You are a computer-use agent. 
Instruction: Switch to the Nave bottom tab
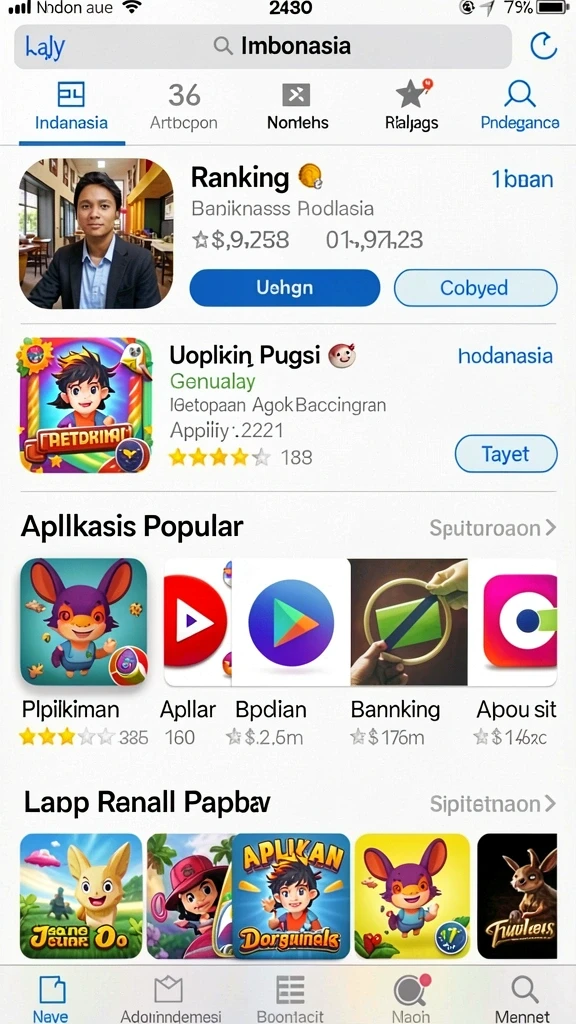pos(51,998)
